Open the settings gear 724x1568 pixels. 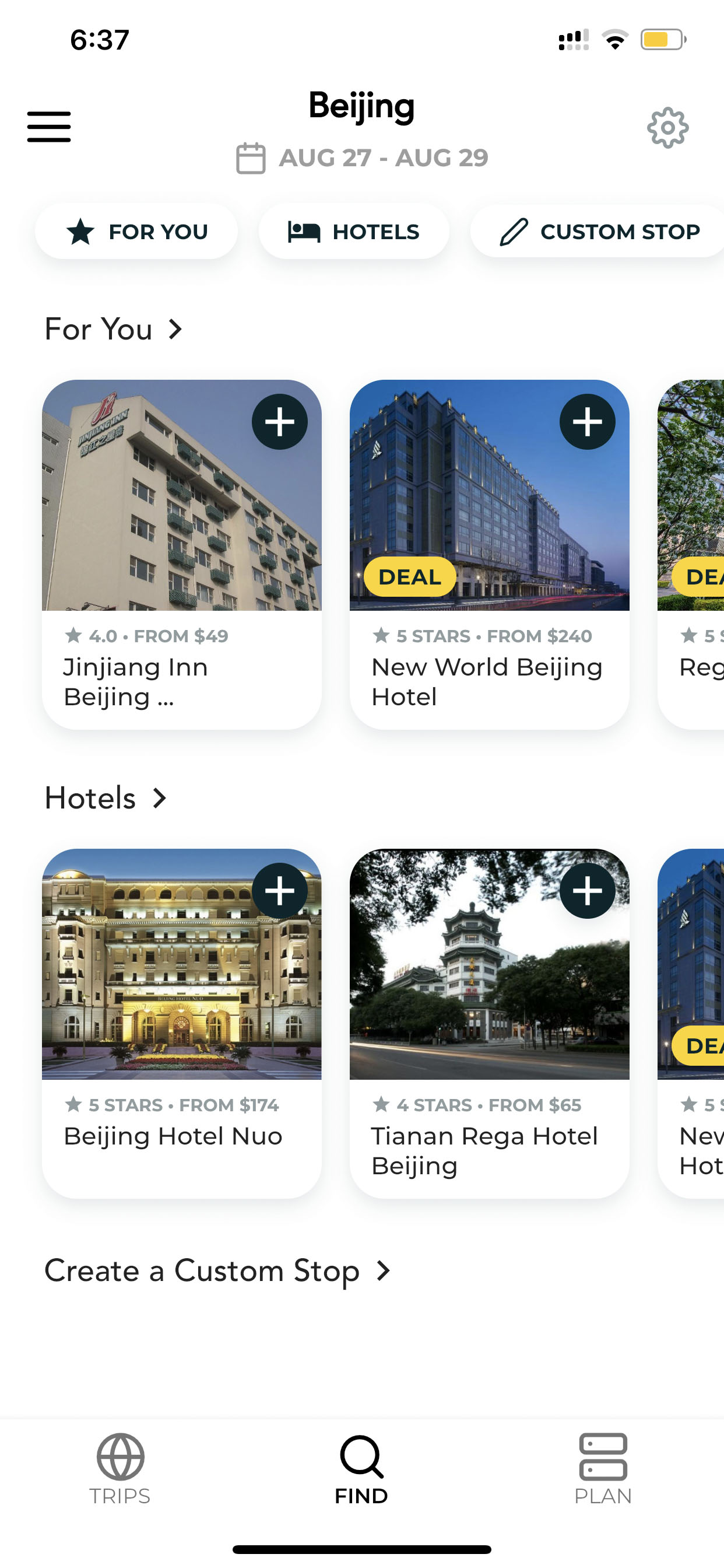(x=667, y=128)
